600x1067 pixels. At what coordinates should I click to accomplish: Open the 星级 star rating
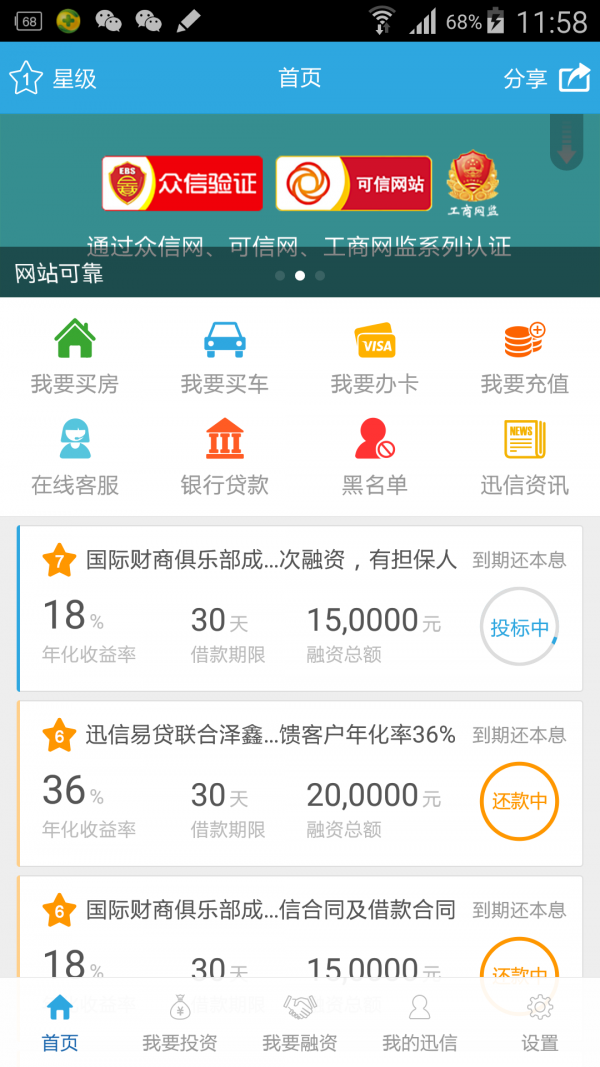point(53,78)
